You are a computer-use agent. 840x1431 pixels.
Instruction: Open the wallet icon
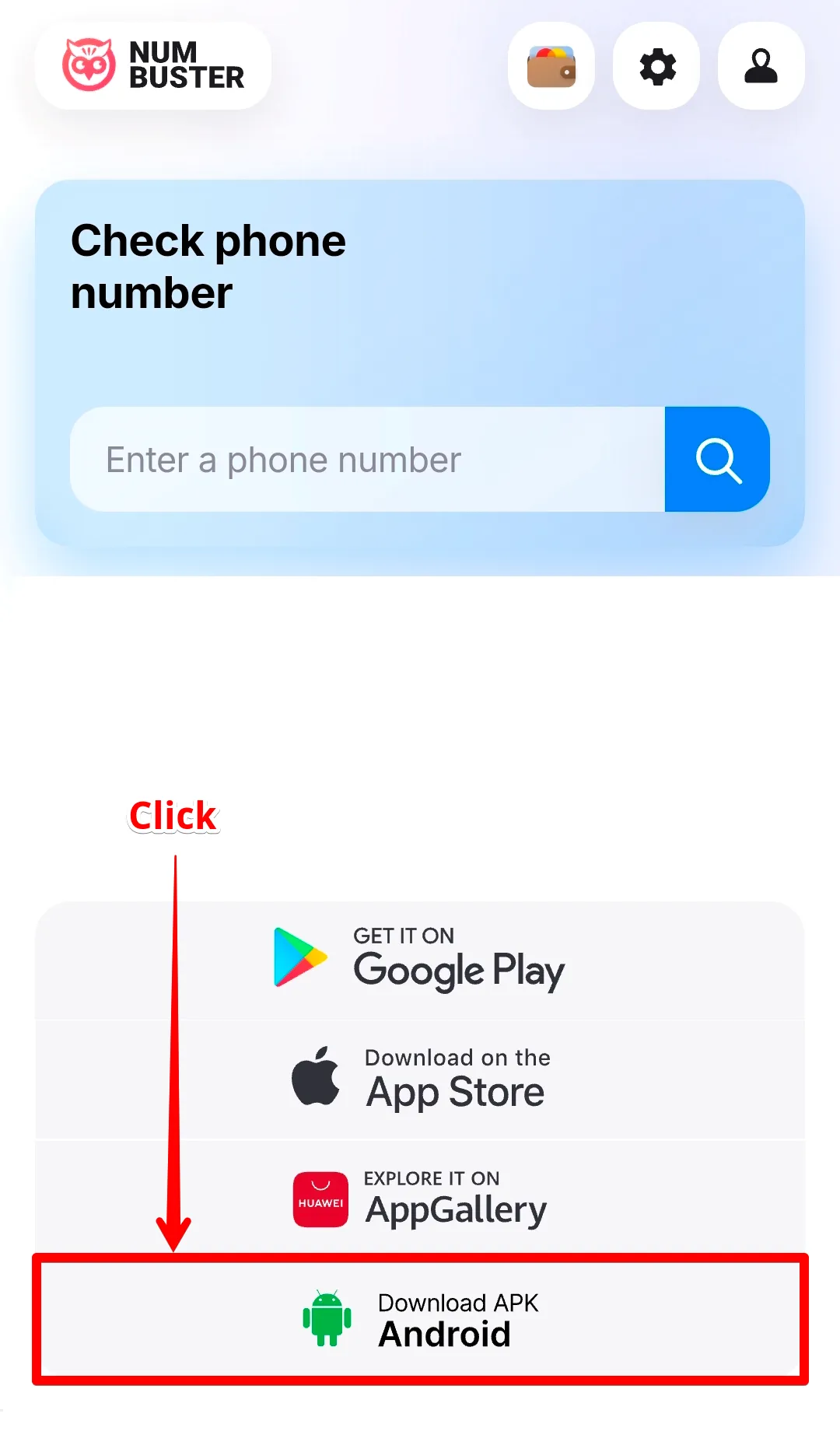click(x=551, y=66)
